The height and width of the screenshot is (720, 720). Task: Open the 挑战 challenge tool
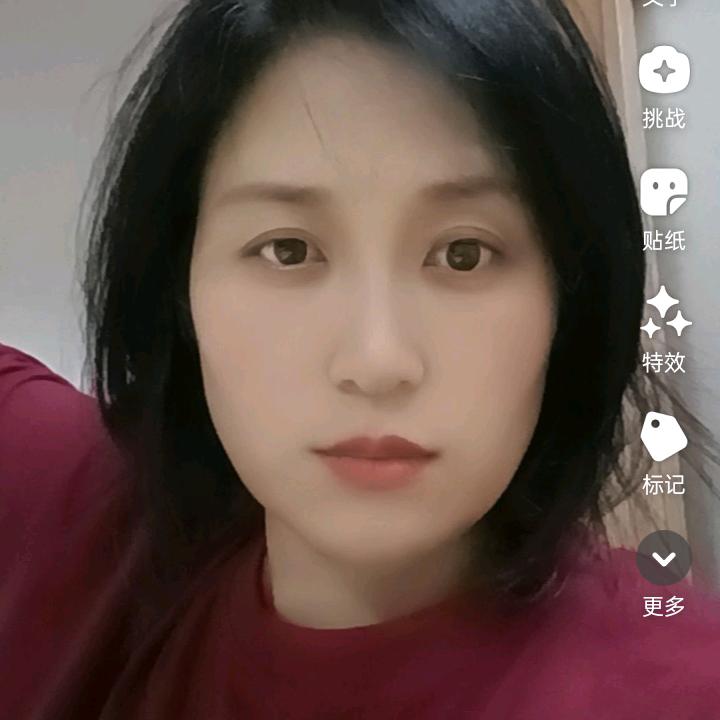click(664, 73)
